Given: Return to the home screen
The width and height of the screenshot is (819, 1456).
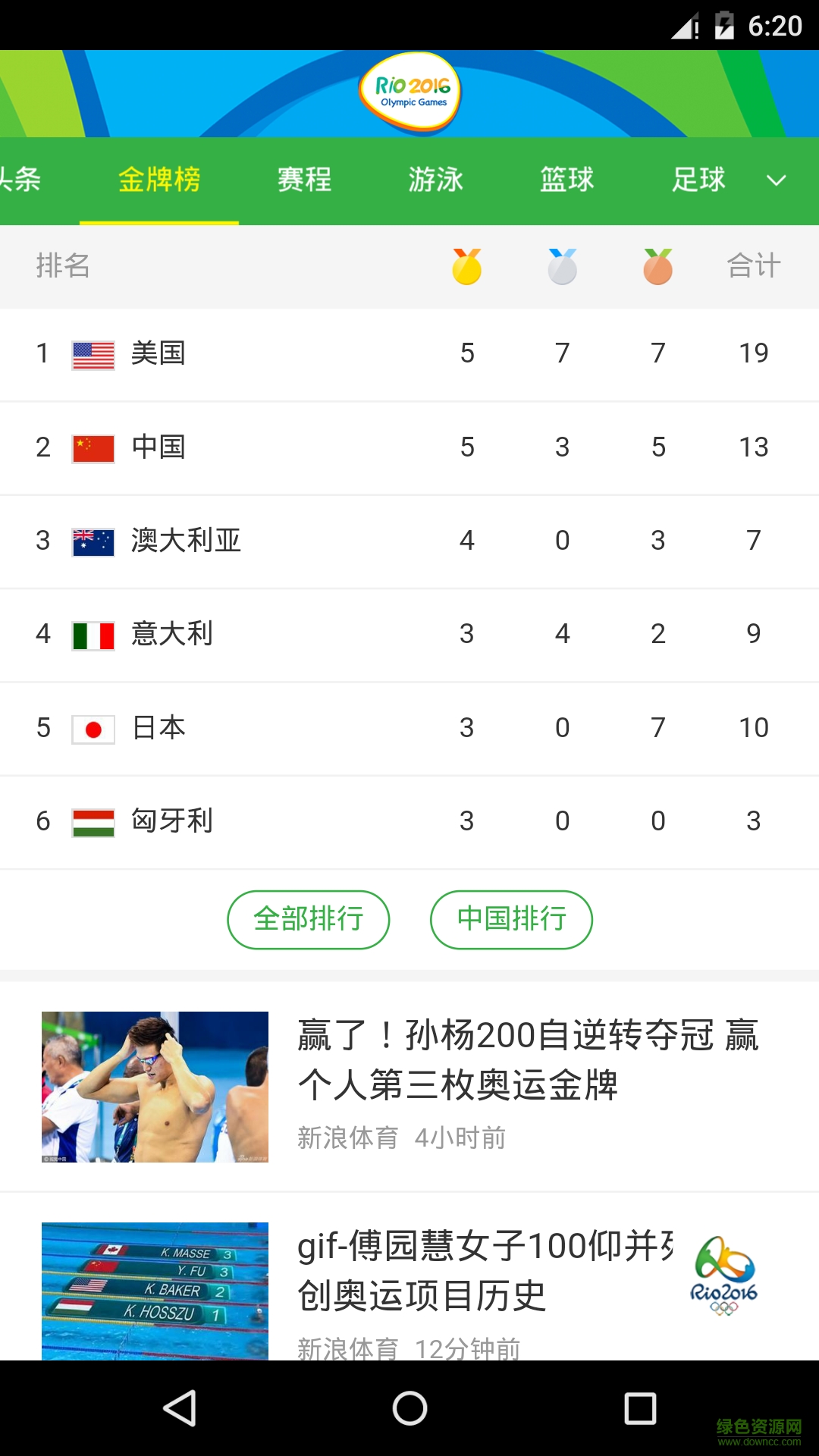Looking at the screenshot, I should tap(409, 1408).
